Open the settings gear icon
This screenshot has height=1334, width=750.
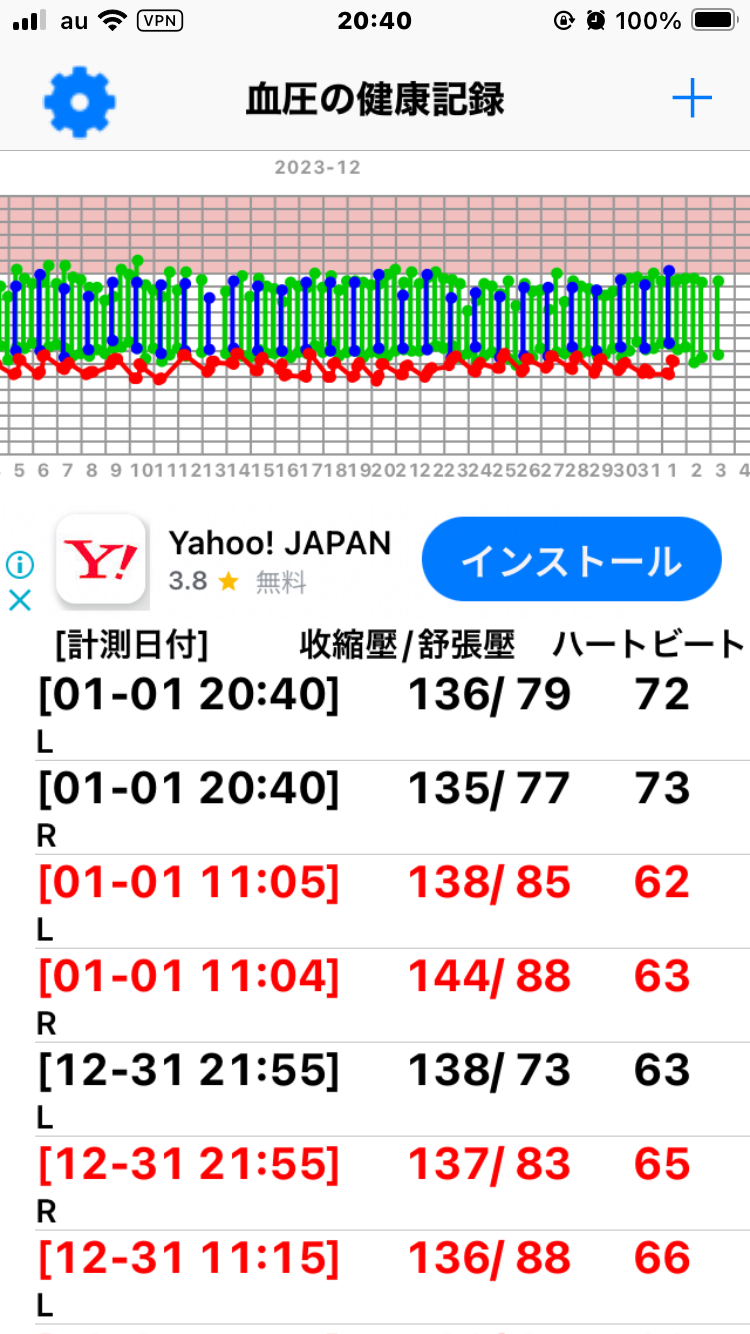pyautogui.click(x=79, y=101)
